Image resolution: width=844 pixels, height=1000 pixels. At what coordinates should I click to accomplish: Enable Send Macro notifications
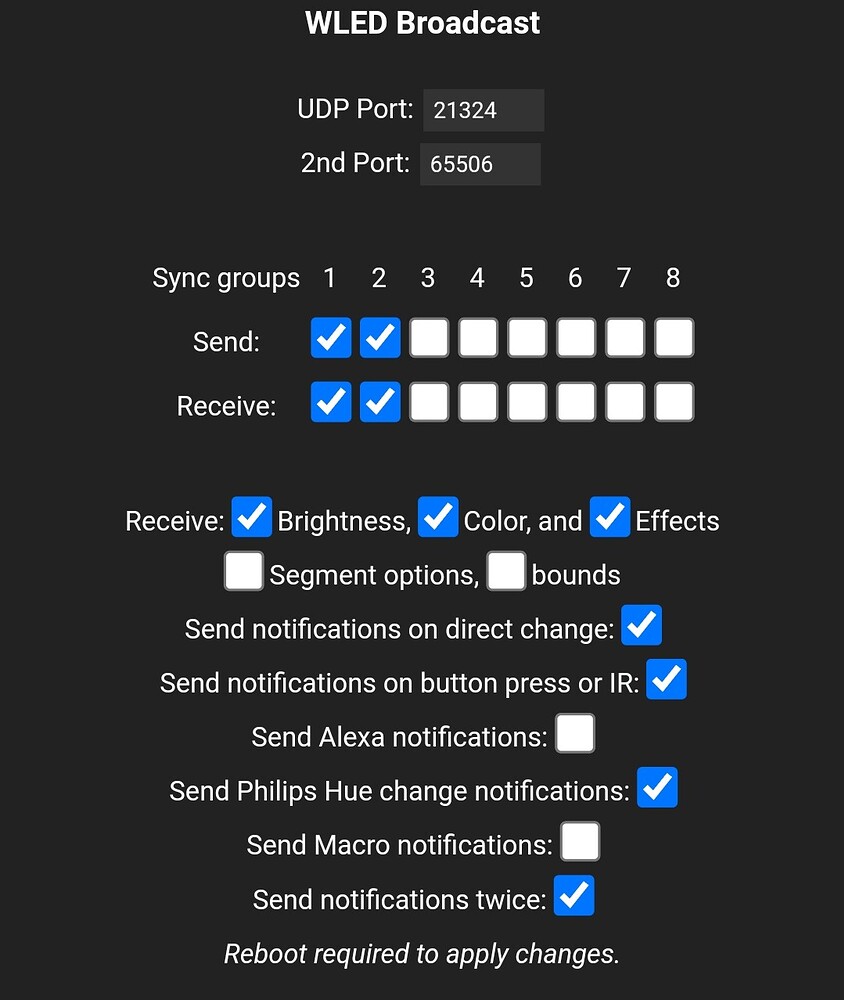580,841
